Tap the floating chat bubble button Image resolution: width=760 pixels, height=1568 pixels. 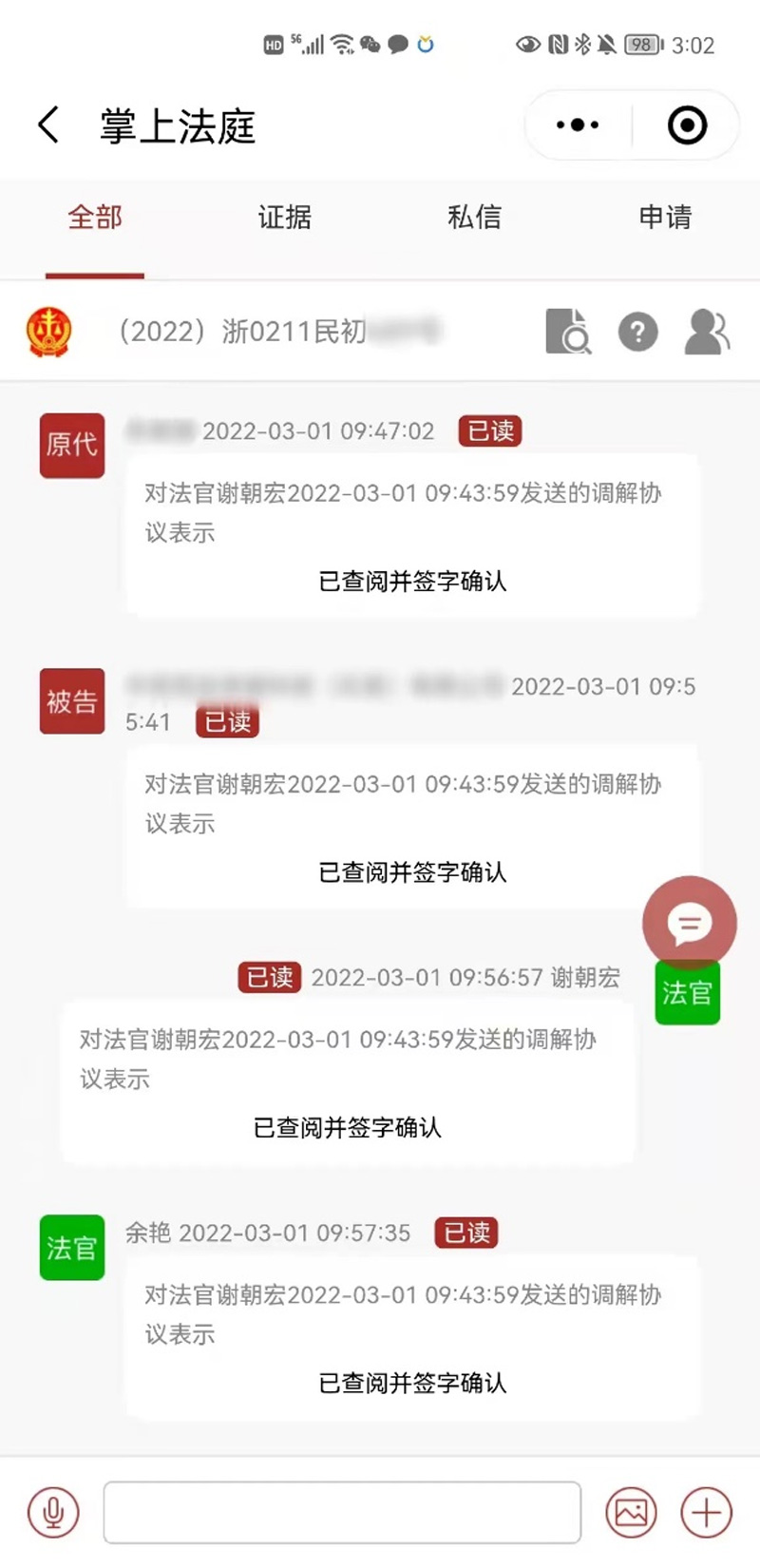(690, 923)
